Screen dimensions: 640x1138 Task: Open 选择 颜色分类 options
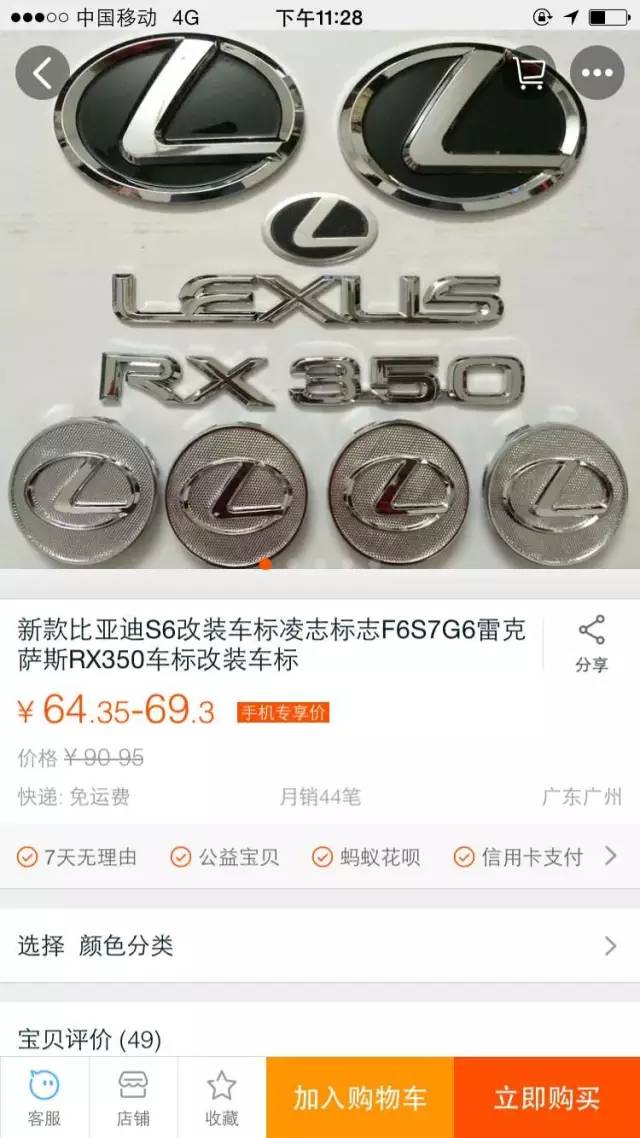[x=320, y=945]
